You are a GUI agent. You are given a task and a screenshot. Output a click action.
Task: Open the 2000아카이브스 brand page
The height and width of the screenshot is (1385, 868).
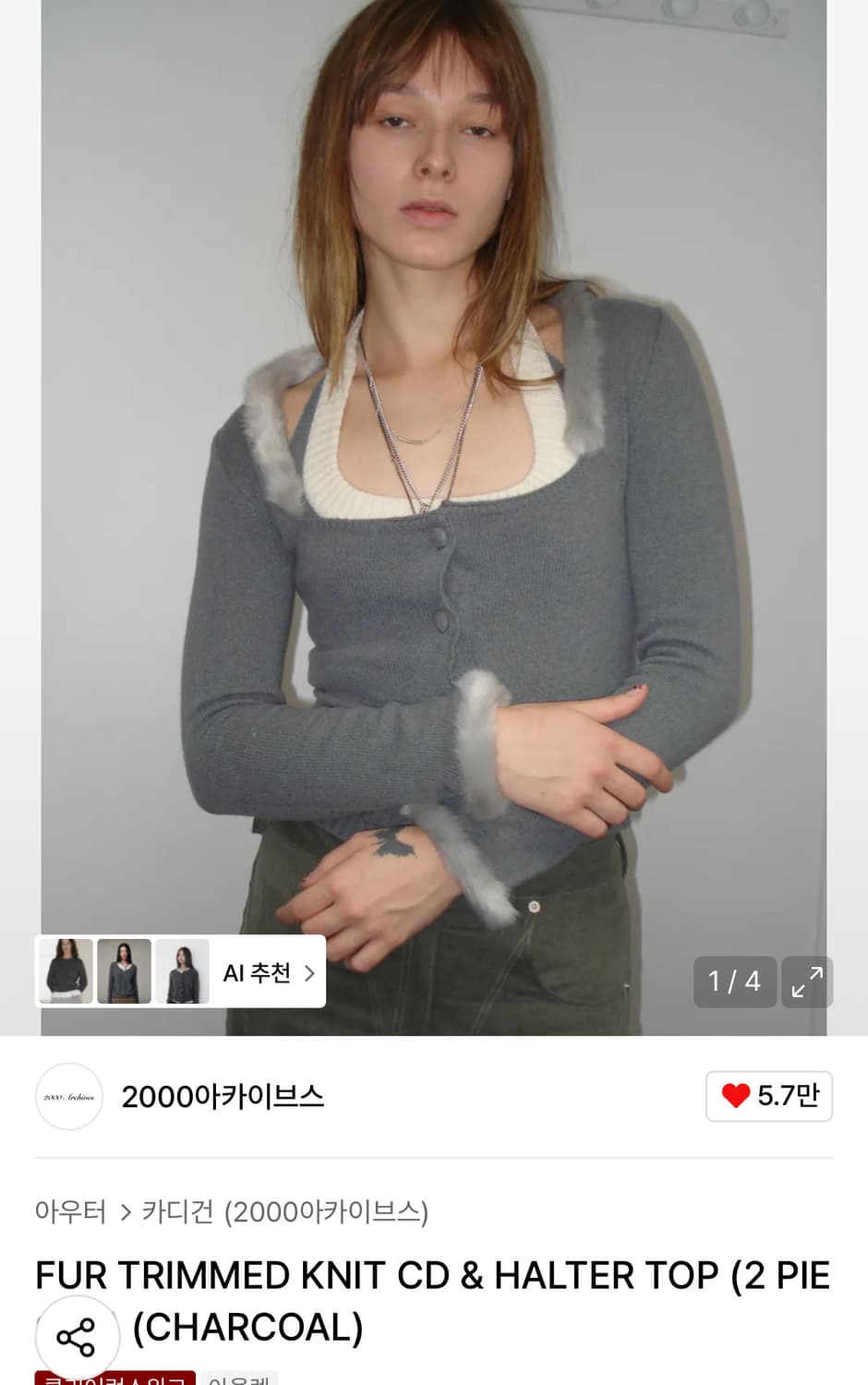coord(223,1097)
